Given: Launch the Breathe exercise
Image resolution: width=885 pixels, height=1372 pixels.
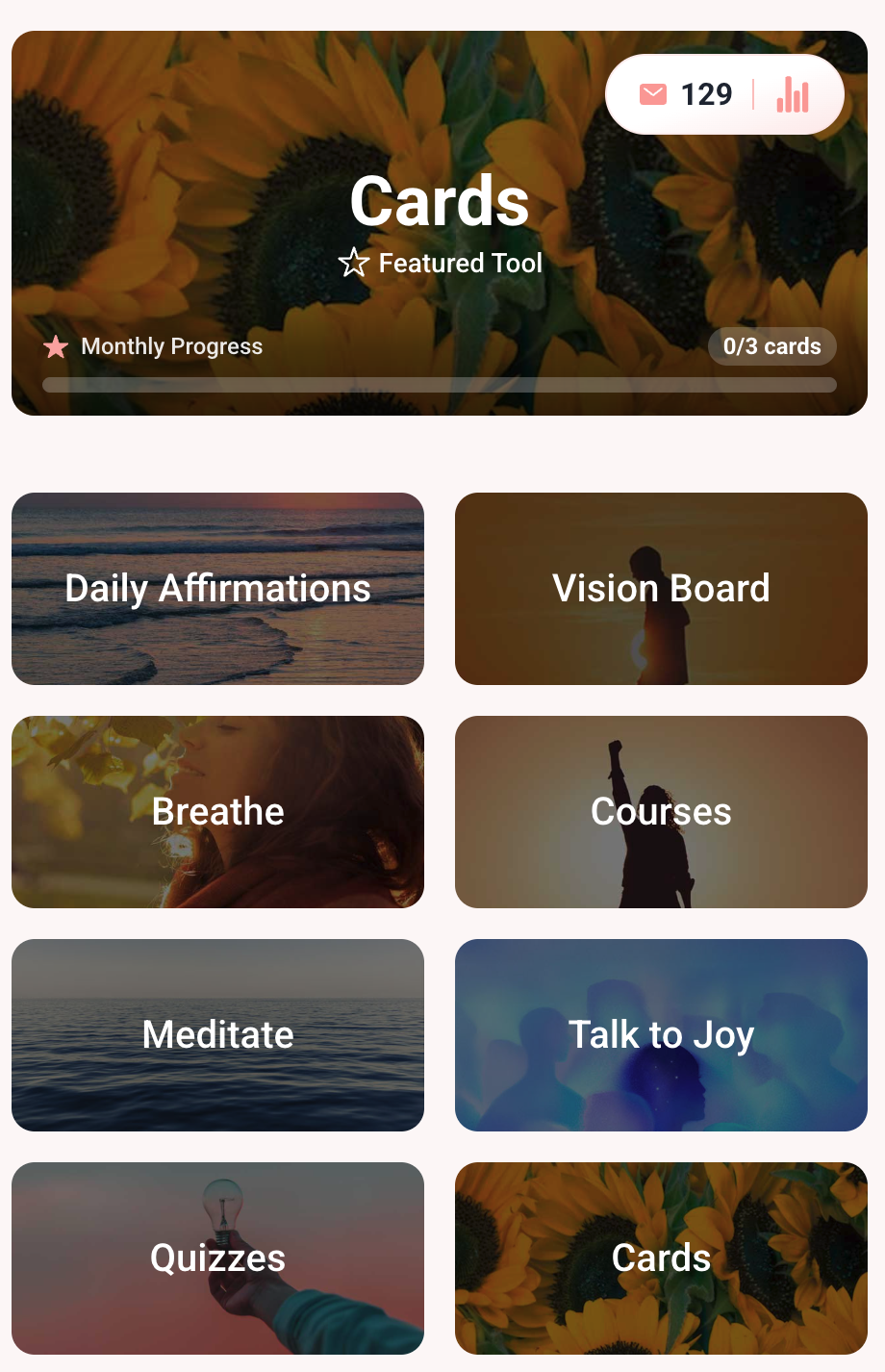Looking at the screenshot, I should (217, 811).
